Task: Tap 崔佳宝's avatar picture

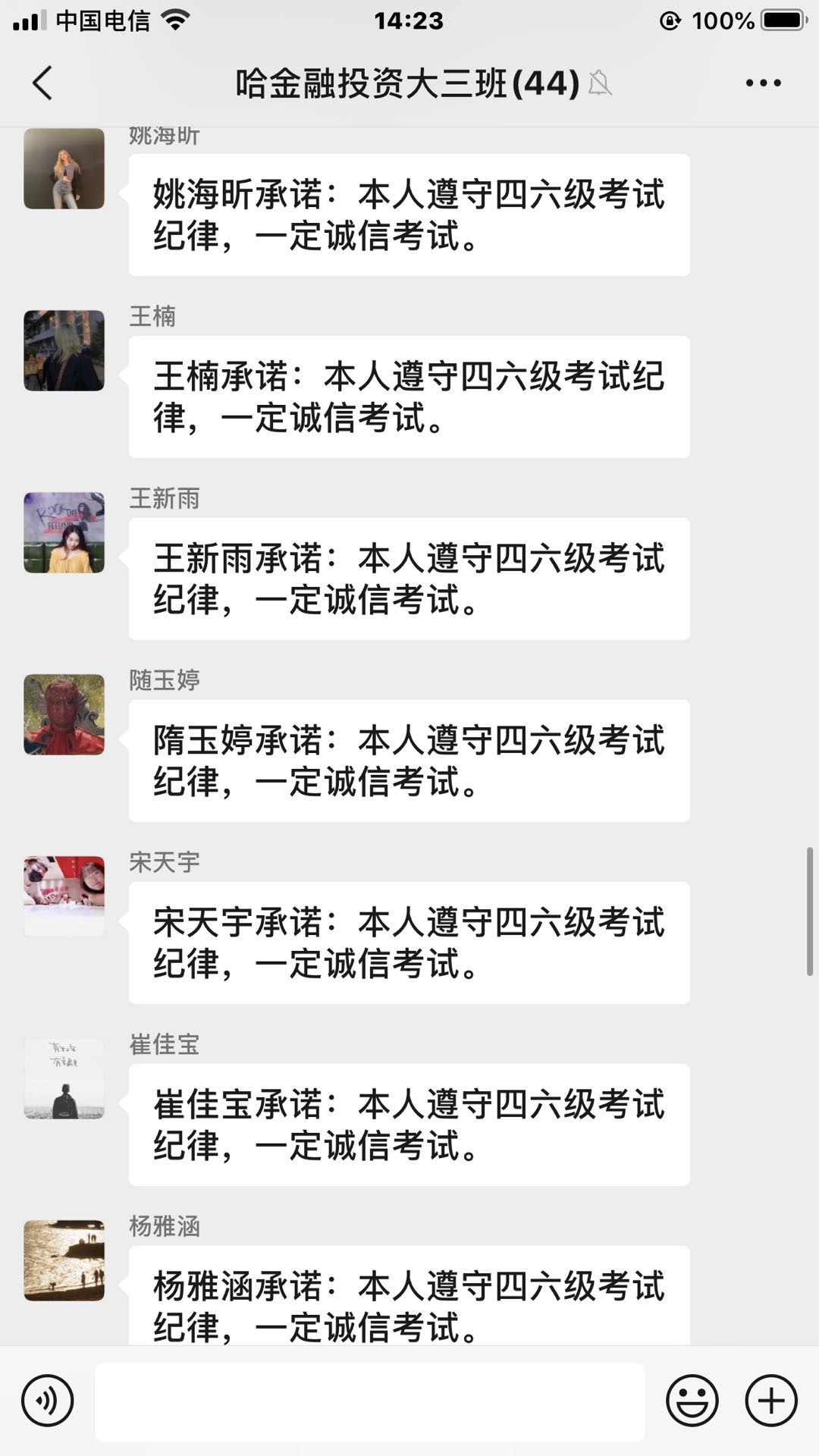Action: pos(64,1078)
